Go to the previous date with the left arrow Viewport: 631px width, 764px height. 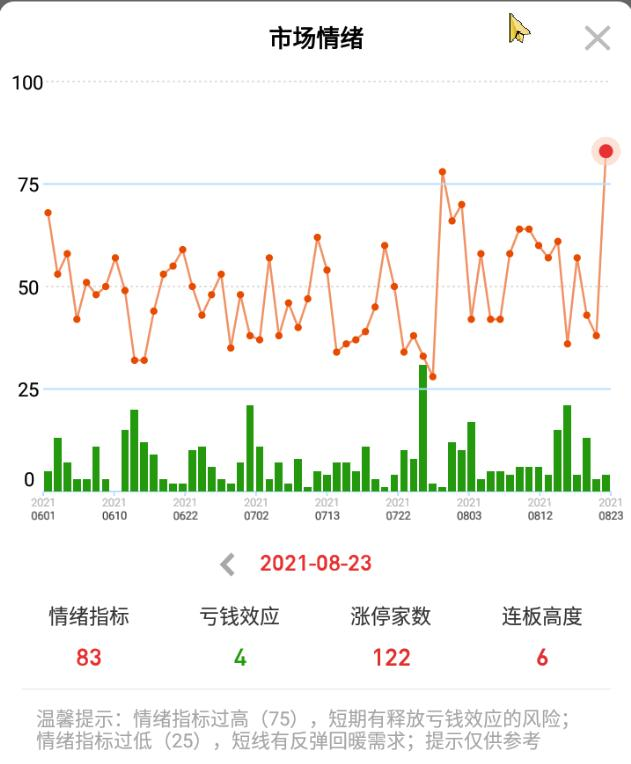[228, 564]
